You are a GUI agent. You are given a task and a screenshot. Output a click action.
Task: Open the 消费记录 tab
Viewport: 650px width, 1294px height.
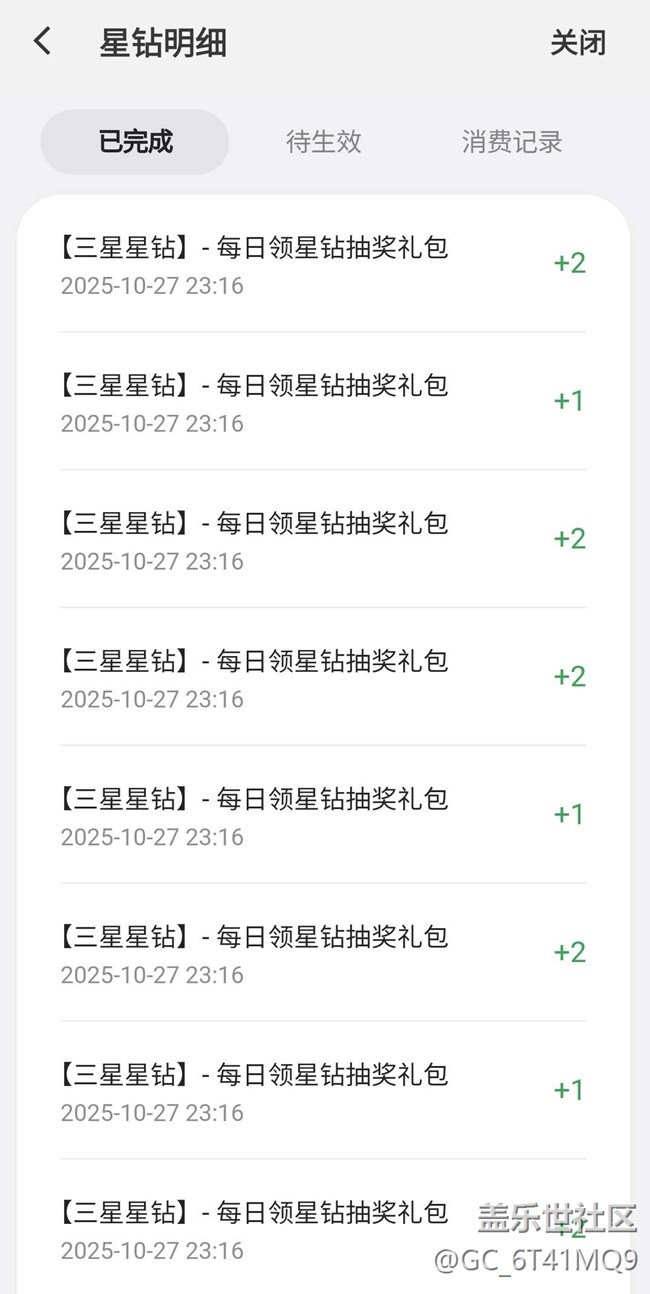(512, 142)
